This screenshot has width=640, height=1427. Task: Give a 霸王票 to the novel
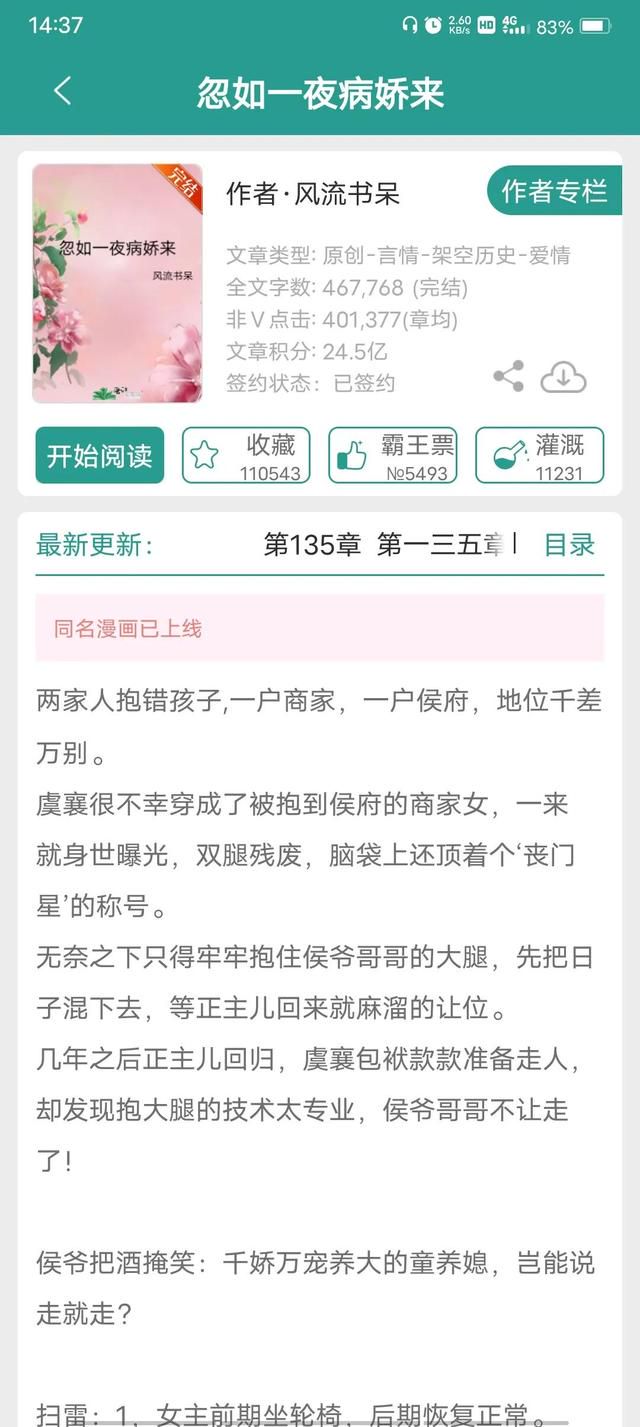tap(392, 456)
